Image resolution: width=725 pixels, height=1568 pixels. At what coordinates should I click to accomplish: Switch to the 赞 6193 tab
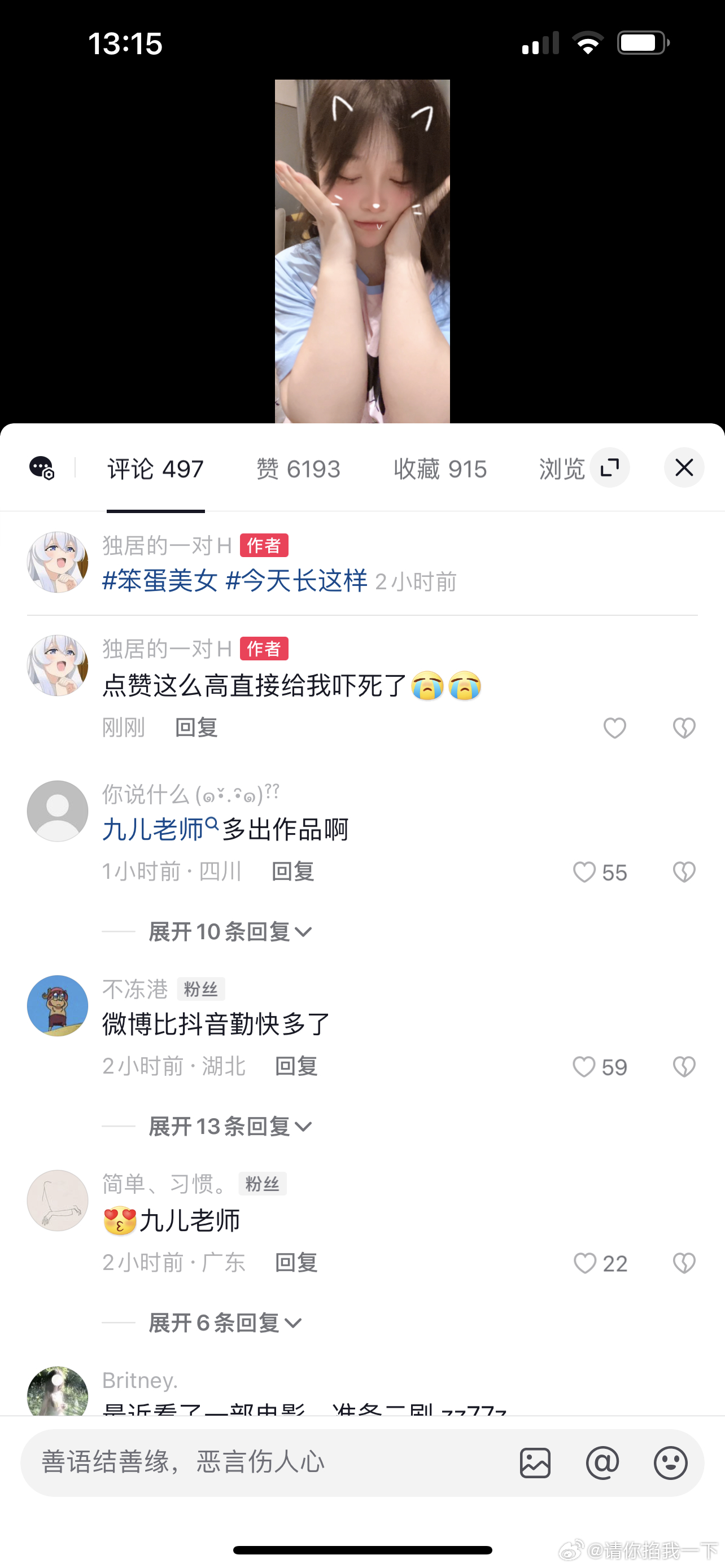[298, 468]
